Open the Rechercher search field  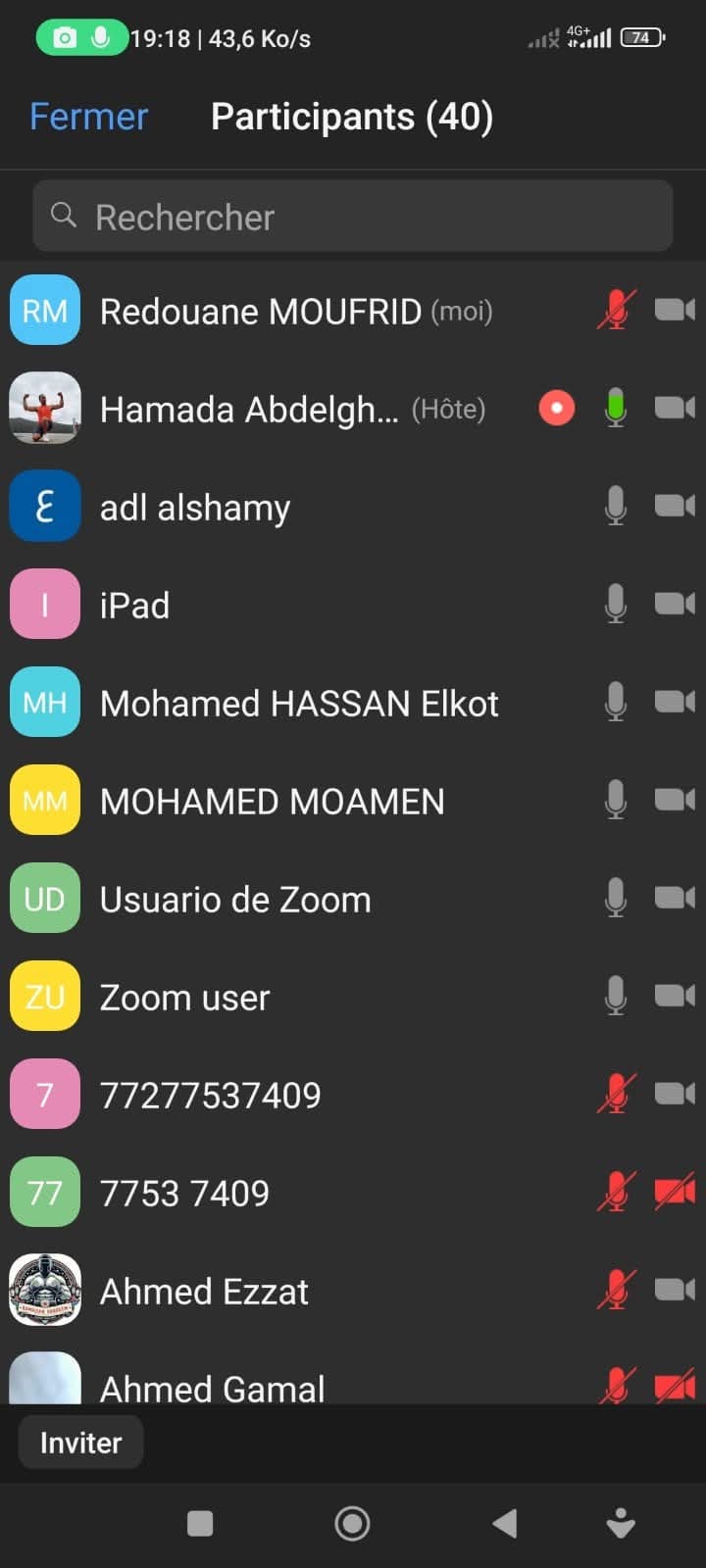353,217
